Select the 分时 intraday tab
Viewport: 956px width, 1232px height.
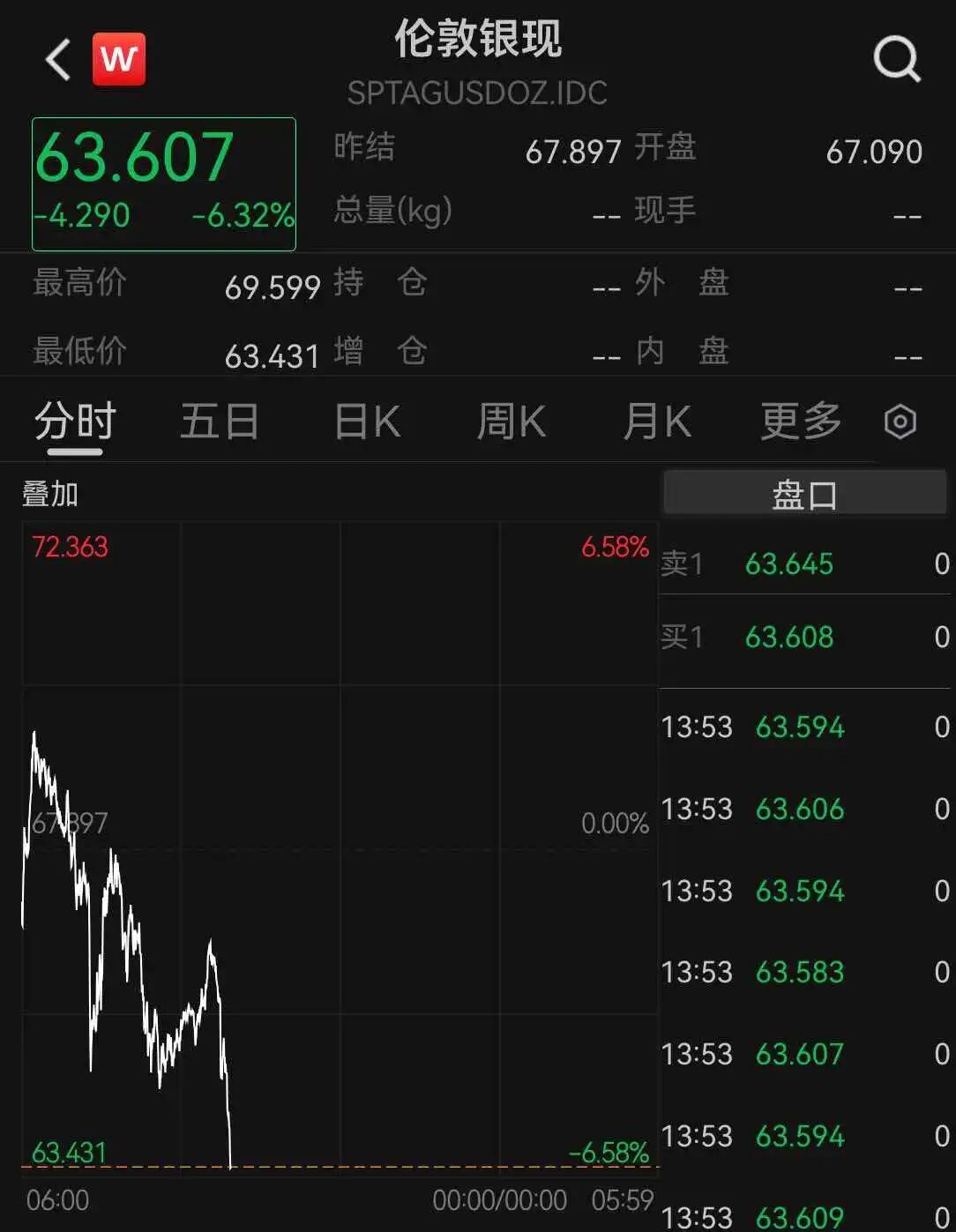75,422
